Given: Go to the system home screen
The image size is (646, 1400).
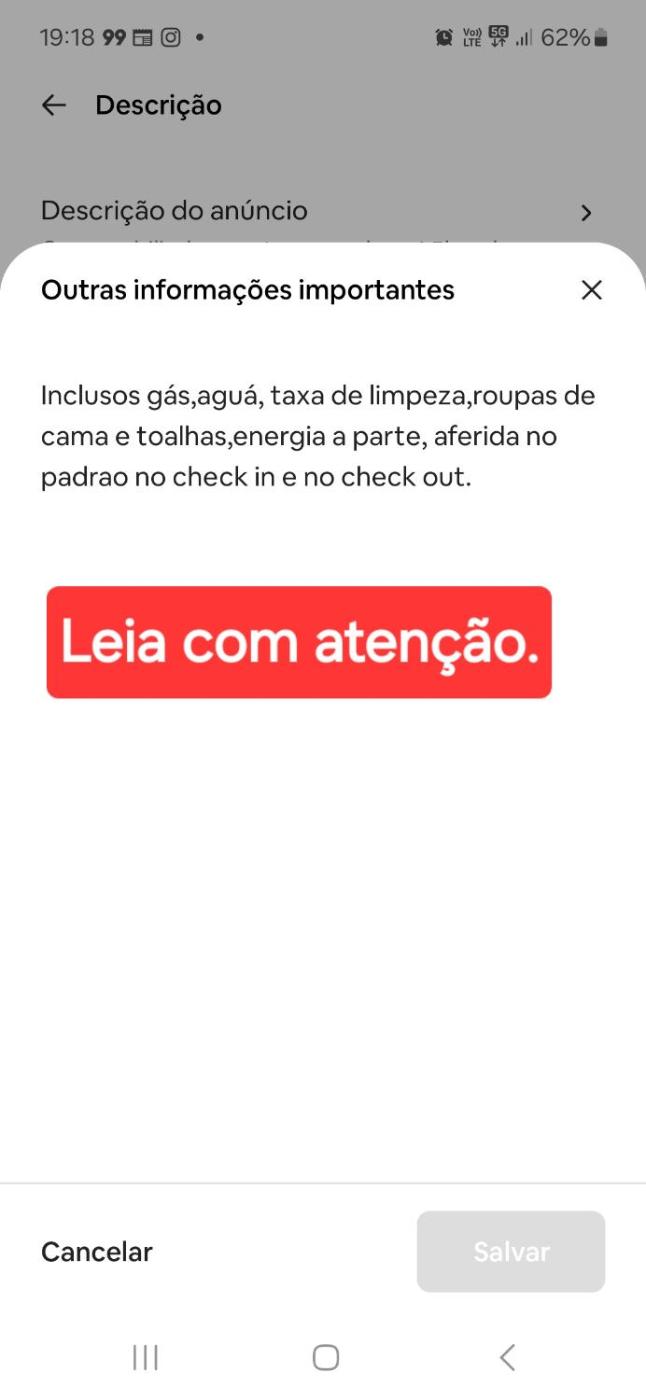Looking at the screenshot, I should [326, 1357].
